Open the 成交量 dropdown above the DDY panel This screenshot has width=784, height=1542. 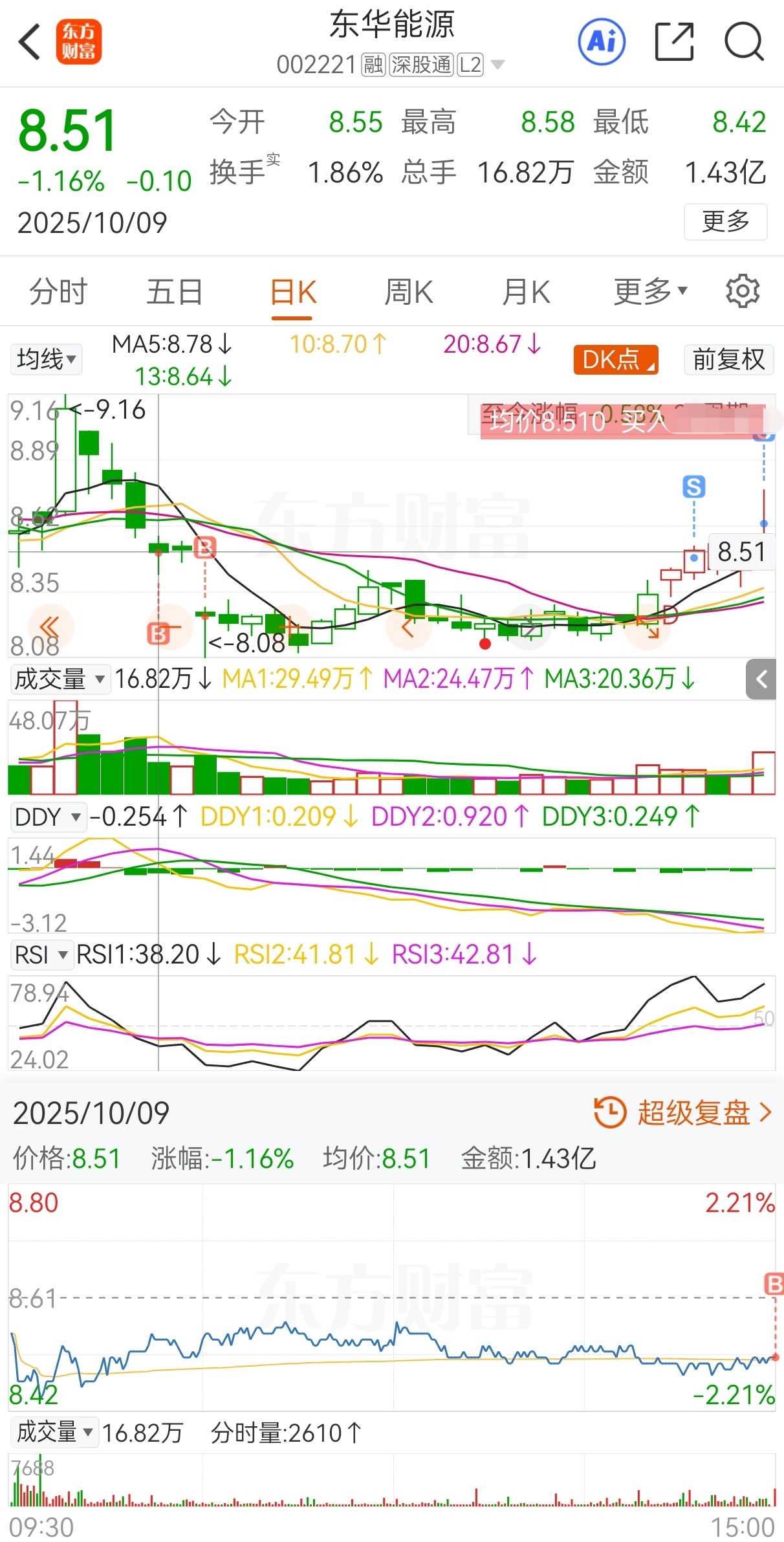point(60,679)
